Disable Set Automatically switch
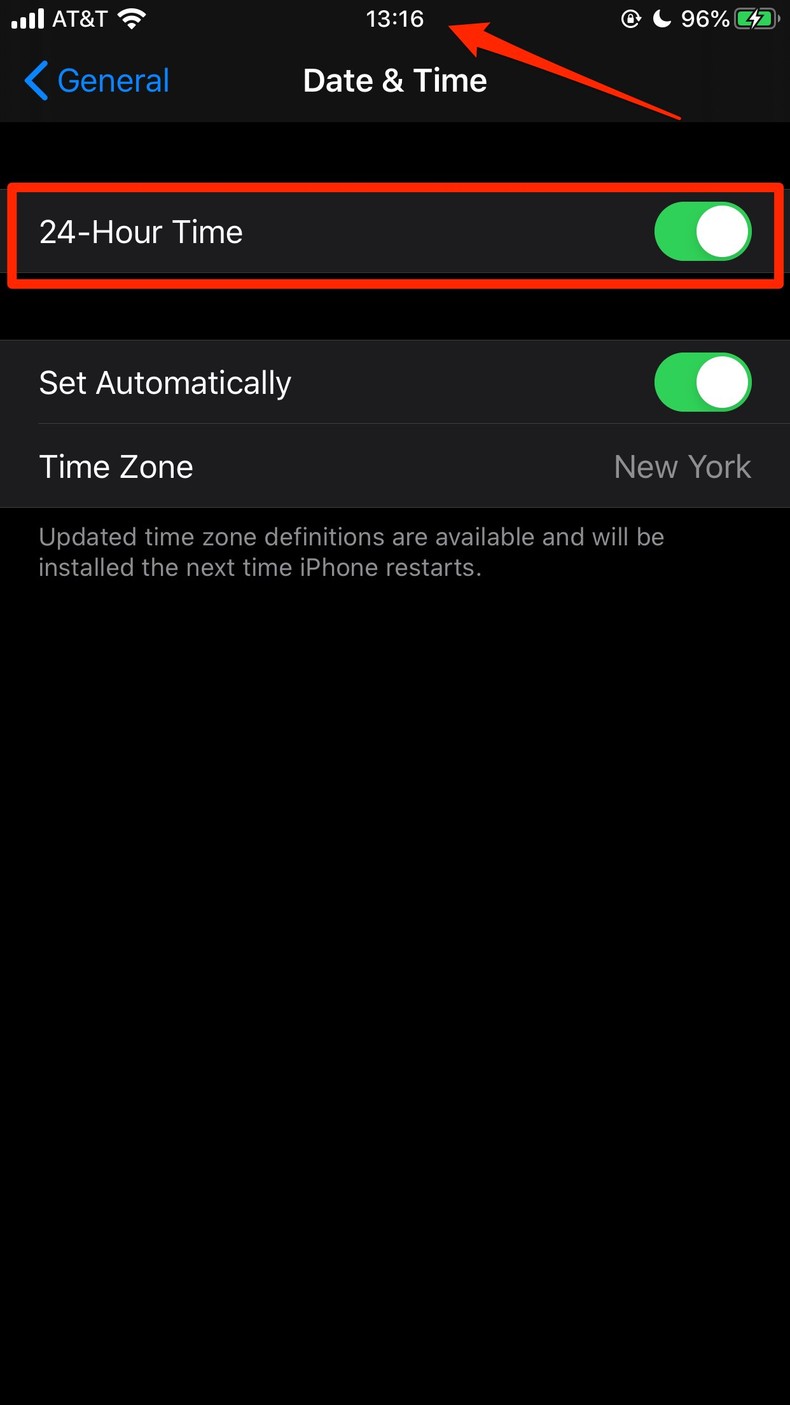This screenshot has width=790, height=1405. (x=702, y=382)
